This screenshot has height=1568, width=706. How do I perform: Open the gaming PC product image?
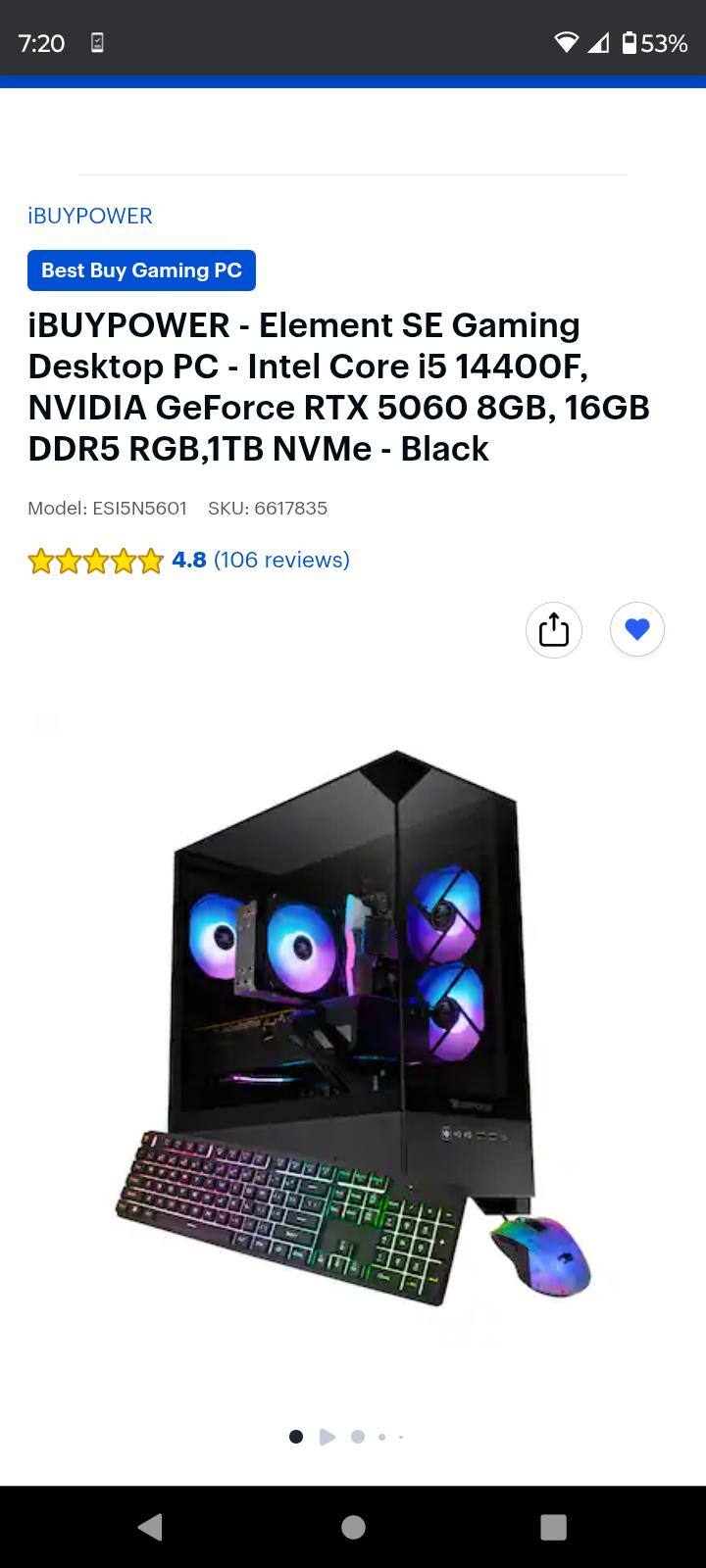click(353, 1029)
